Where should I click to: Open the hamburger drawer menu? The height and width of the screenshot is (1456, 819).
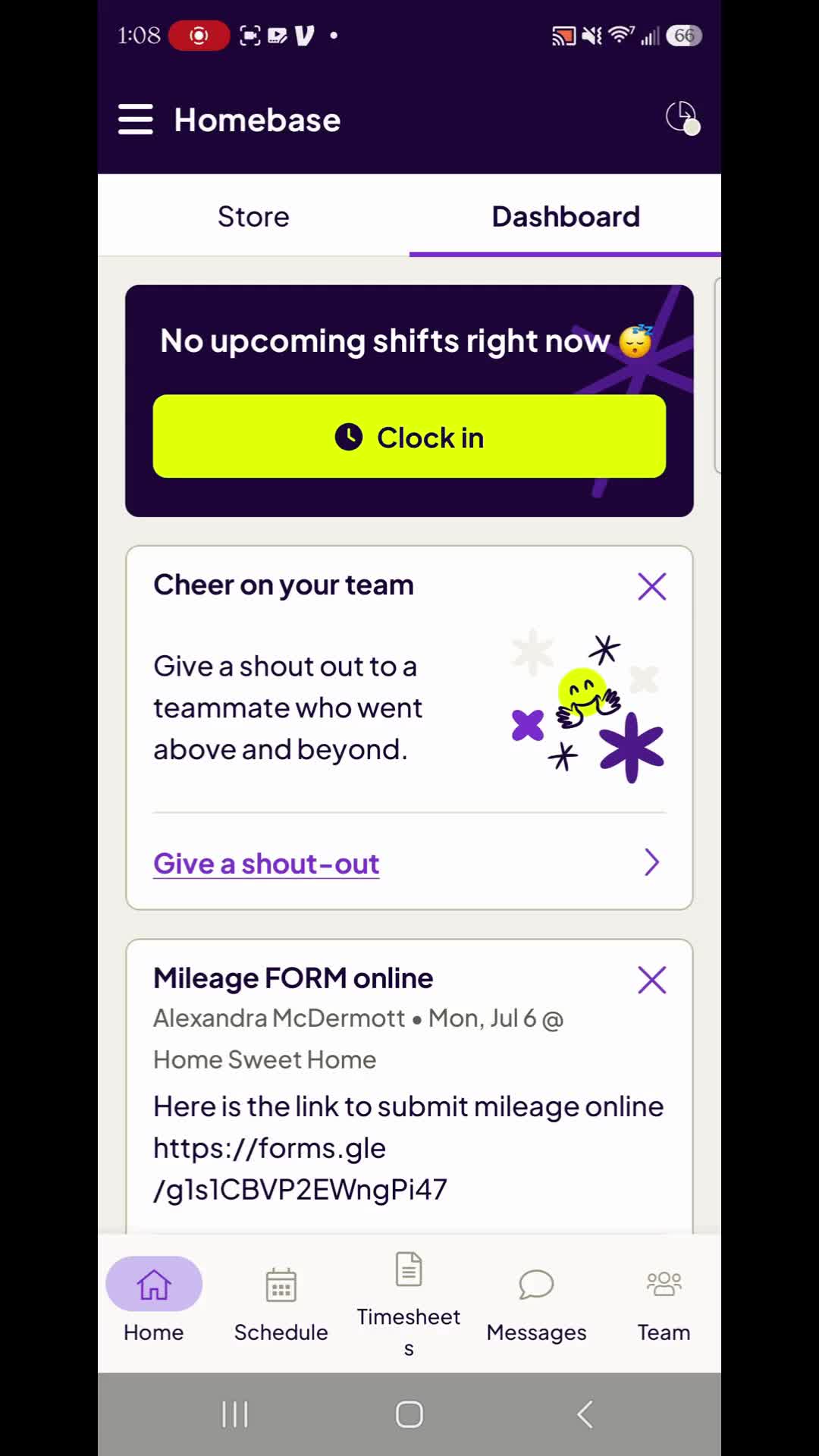(x=136, y=120)
